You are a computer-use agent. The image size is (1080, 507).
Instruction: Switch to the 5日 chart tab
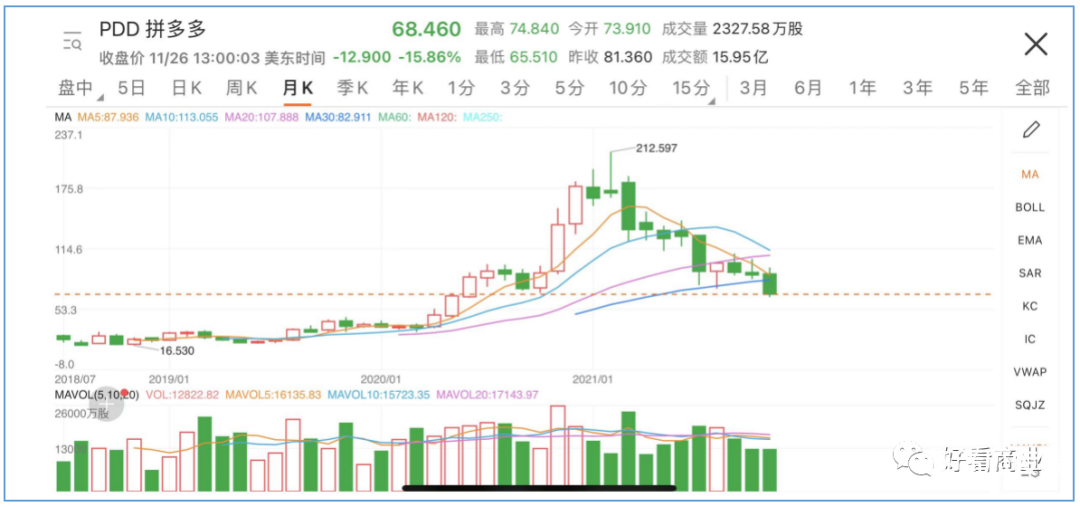131,88
